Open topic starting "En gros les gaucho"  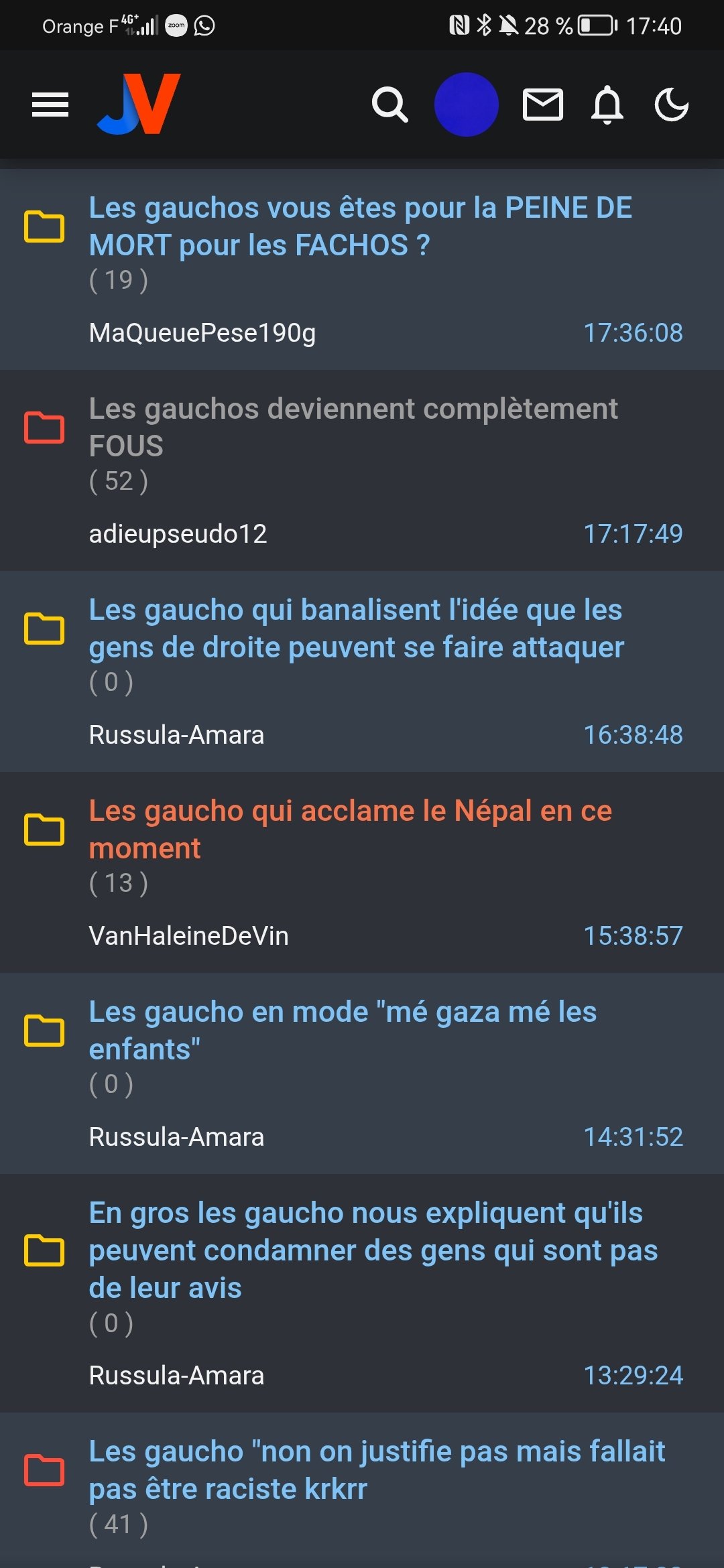tap(373, 1250)
